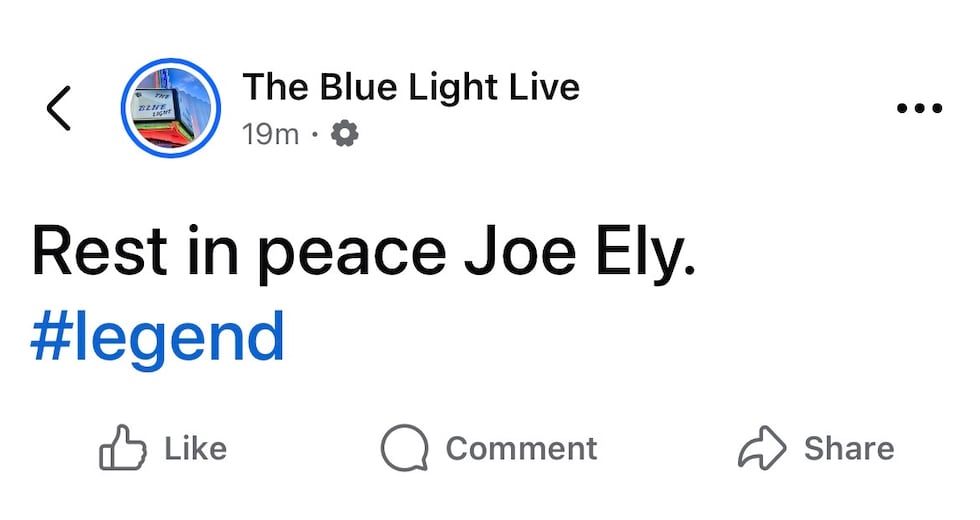The height and width of the screenshot is (520, 980).
Task: Open The Blue Light Live page name
Action: pos(410,87)
